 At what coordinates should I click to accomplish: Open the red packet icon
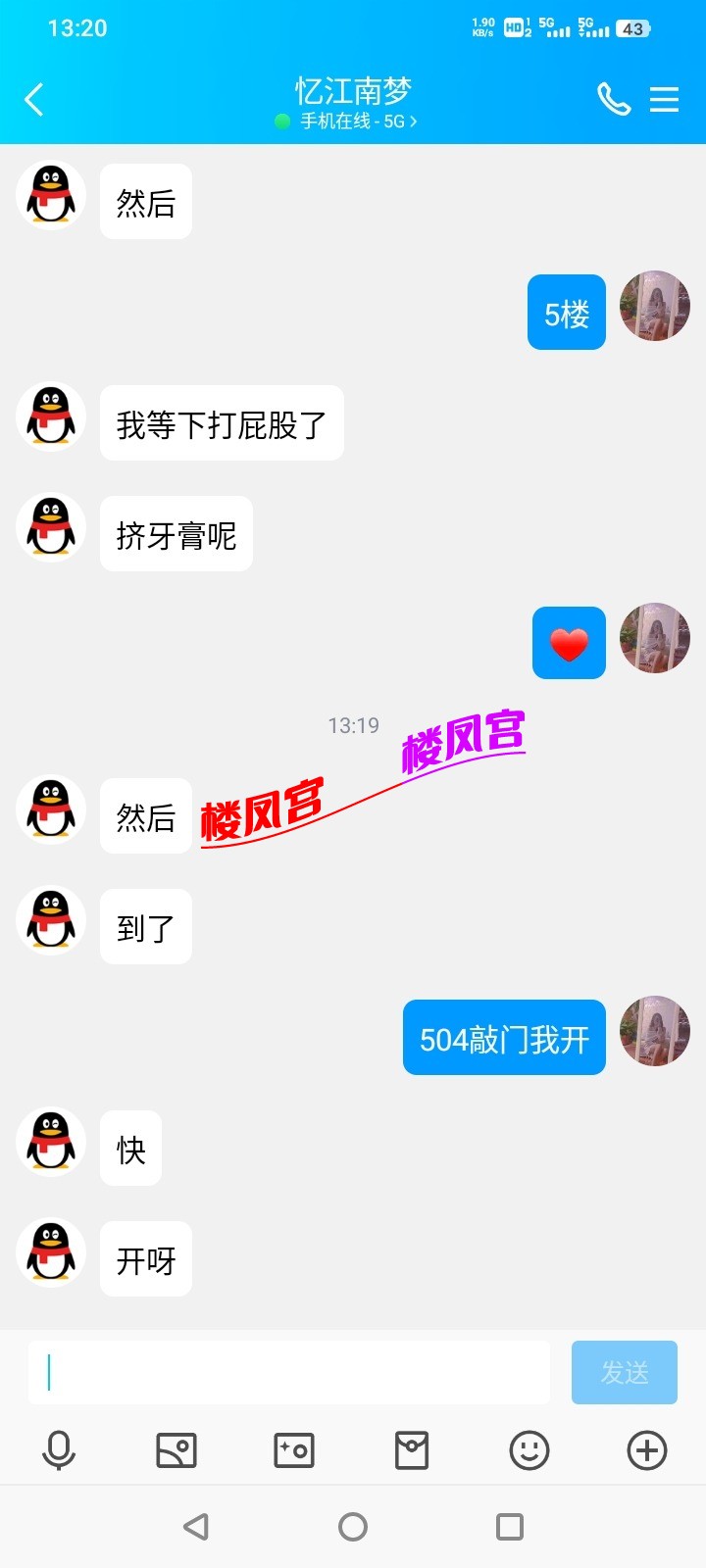pyautogui.click(x=412, y=1450)
